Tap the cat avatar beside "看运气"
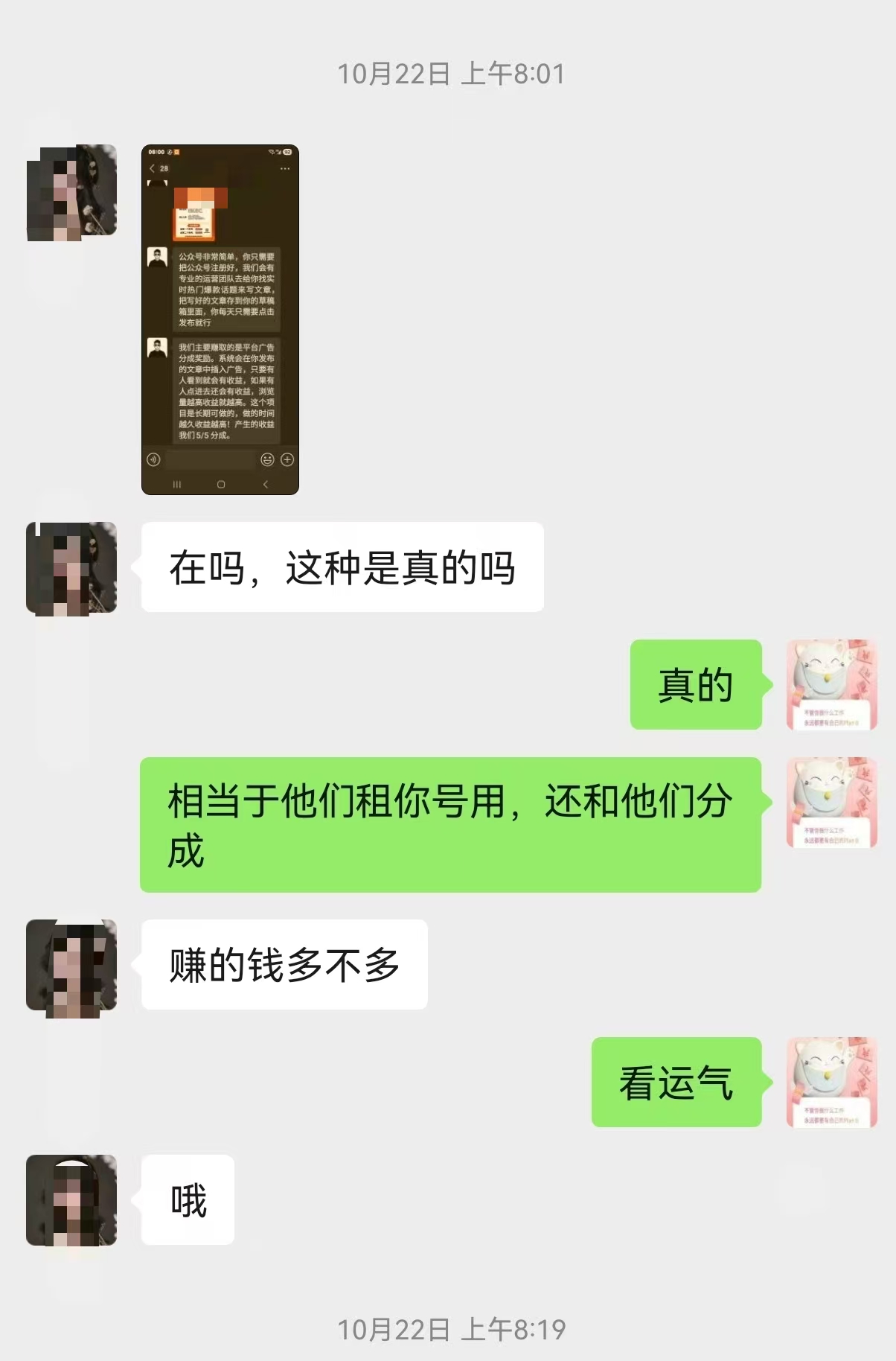Image resolution: width=896 pixels, height=1361 pixels. pos(832,1083)
